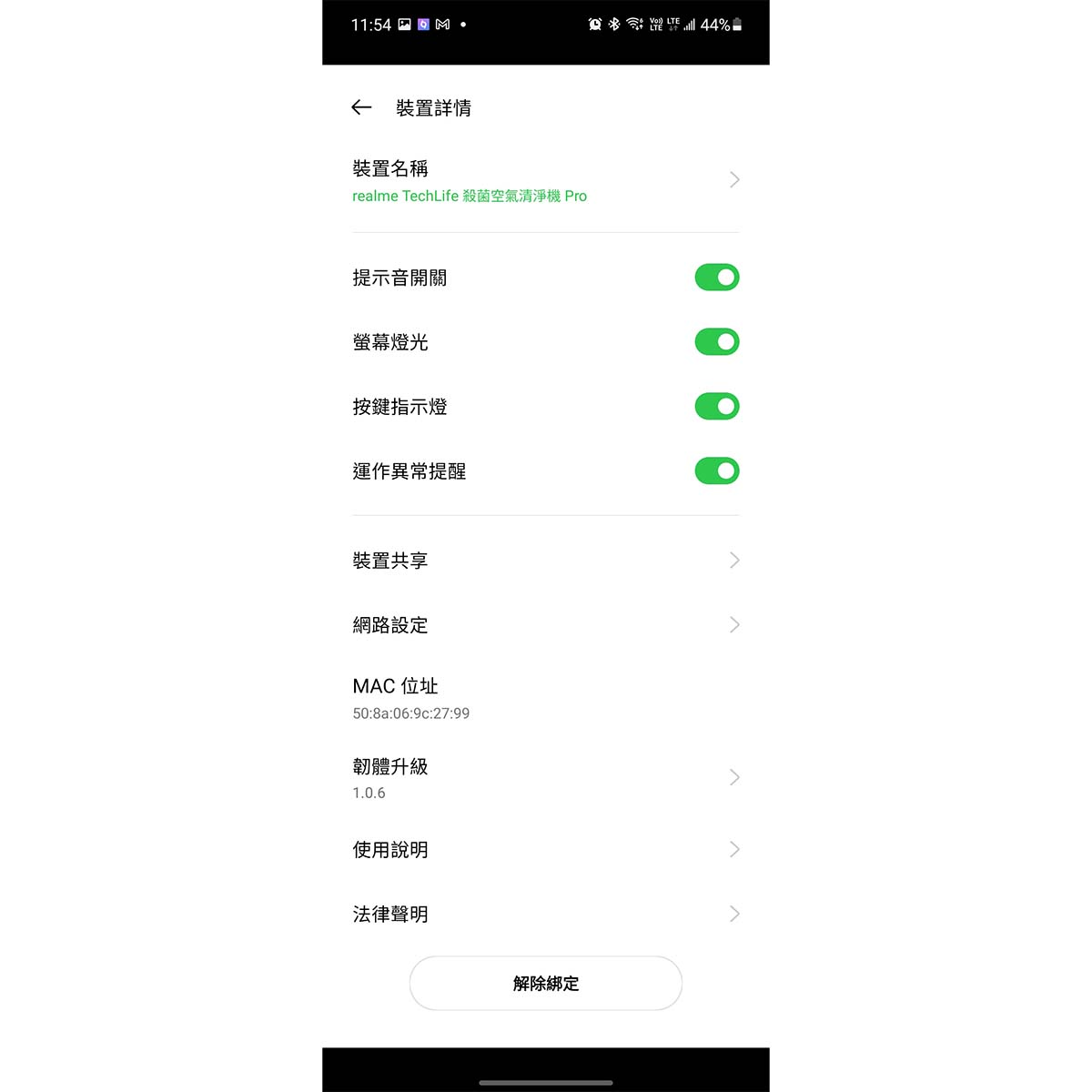Tap the 解除綁定 button
Screen dimensions: 1092x1092
point(545,983)
